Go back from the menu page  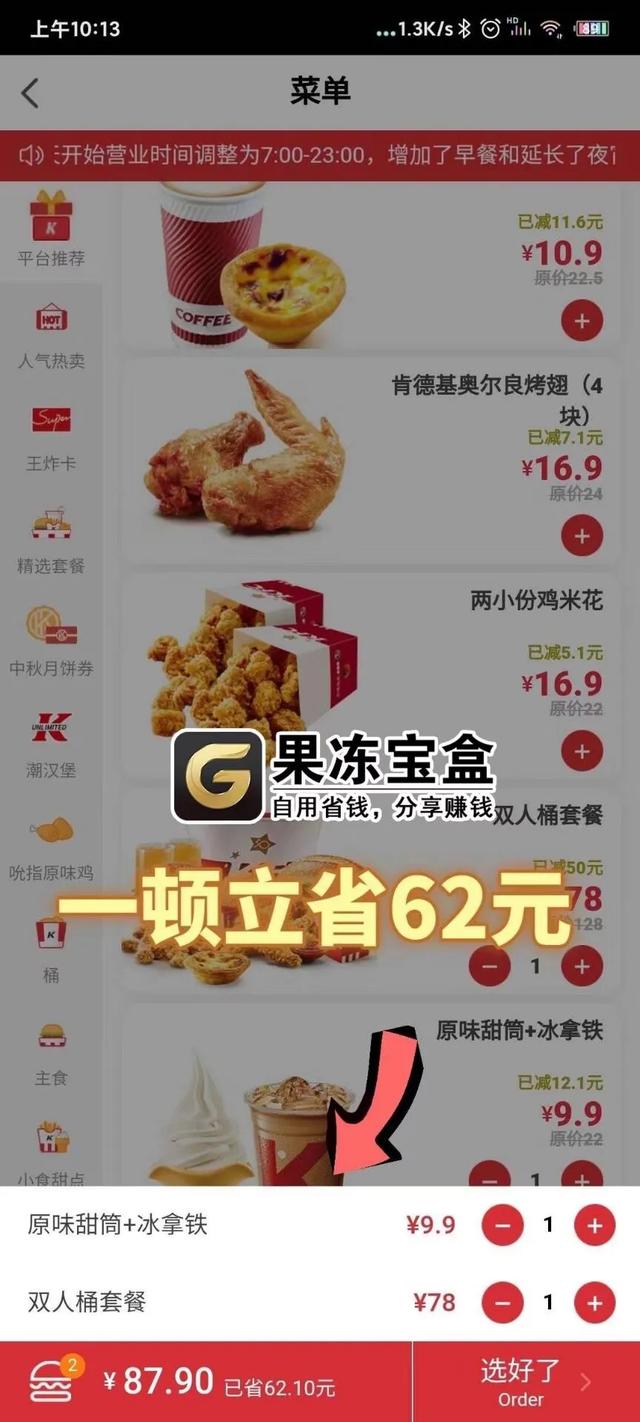pos(30,93)
